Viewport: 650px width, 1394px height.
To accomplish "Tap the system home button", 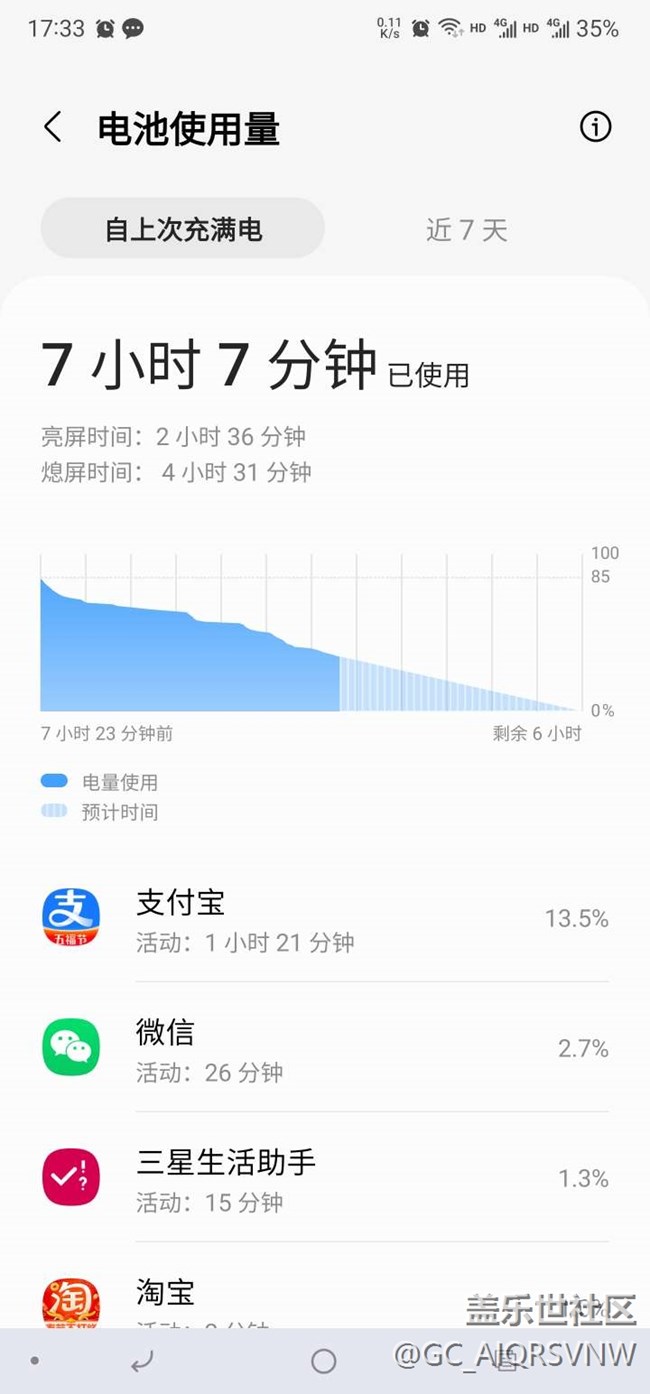I will pos(324,1361).
